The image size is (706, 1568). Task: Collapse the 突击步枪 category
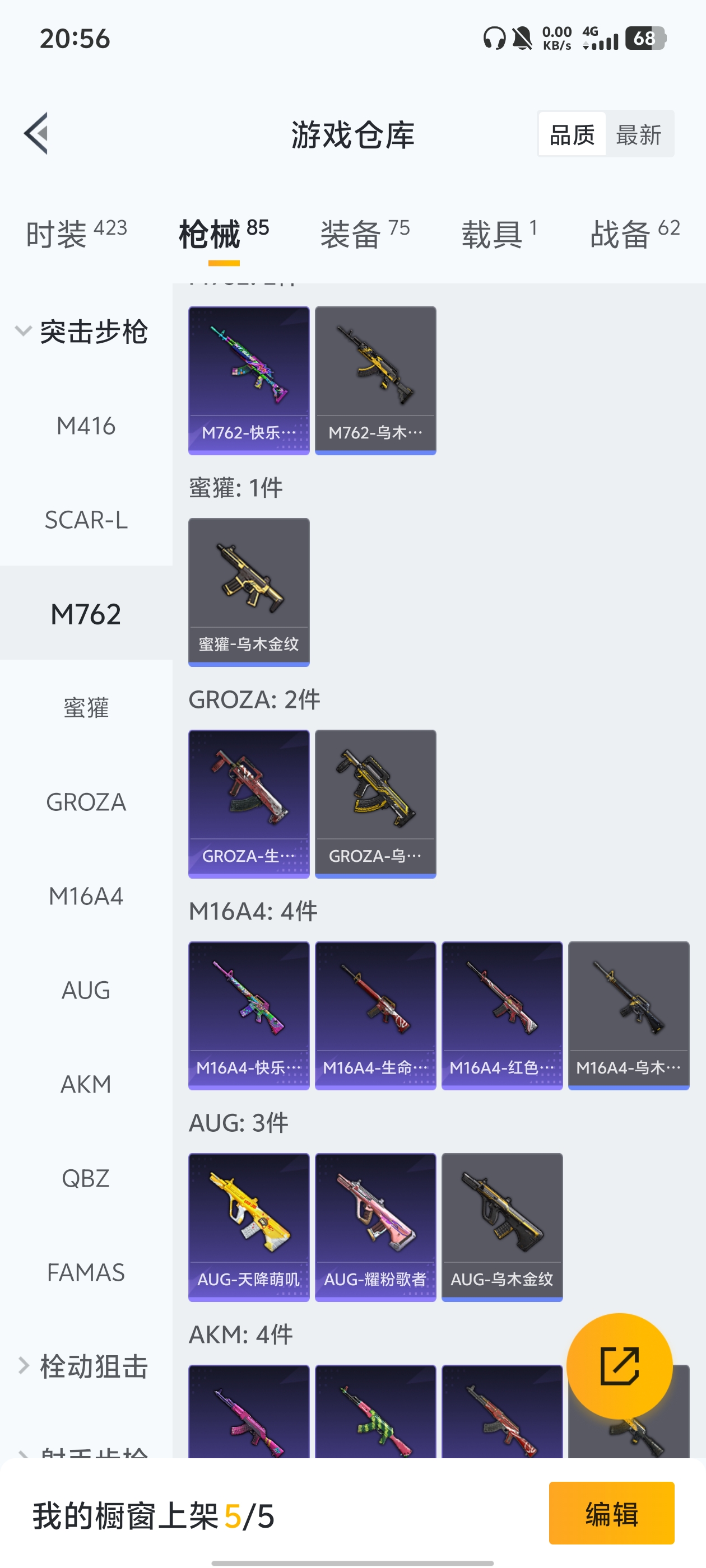[82, 332]
